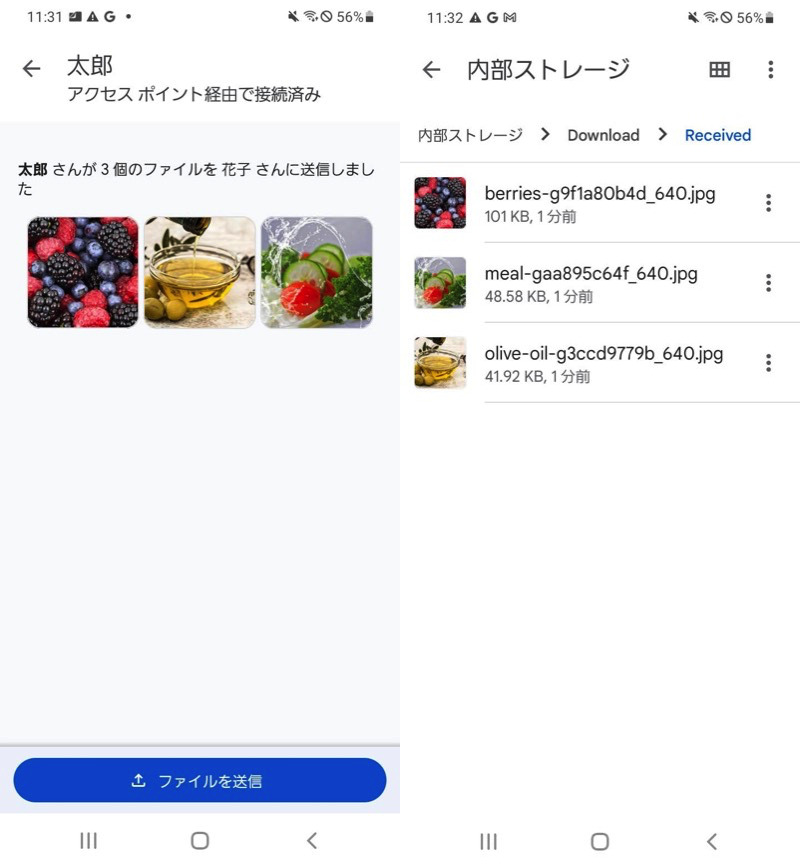The image size is (800, 866).
Task: Open the file olive-oil-g3ccd9779b_640.jpg
Action: (x=603, y=363)
